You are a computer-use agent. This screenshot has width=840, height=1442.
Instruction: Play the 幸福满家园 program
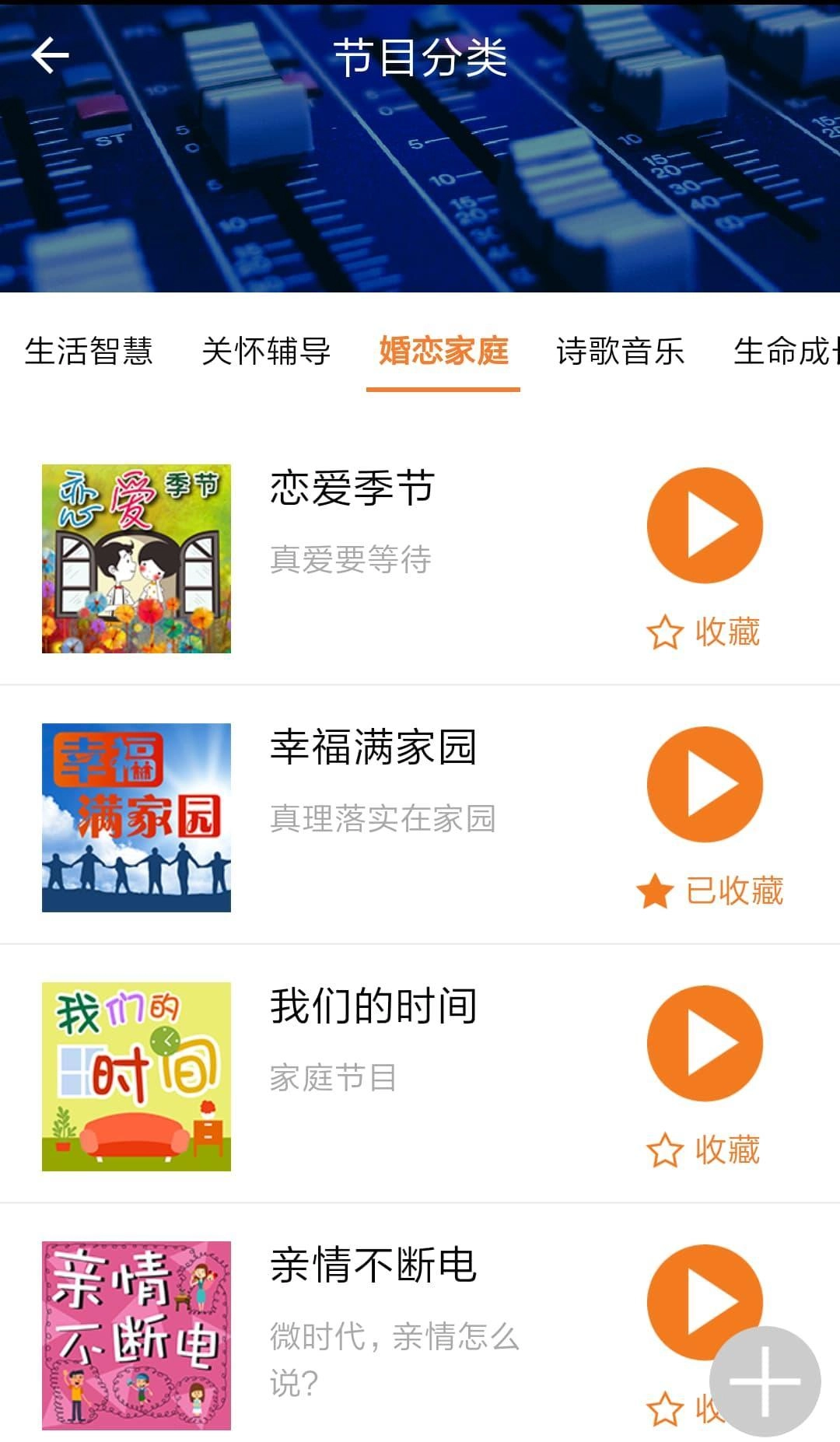tap(705, 785)
